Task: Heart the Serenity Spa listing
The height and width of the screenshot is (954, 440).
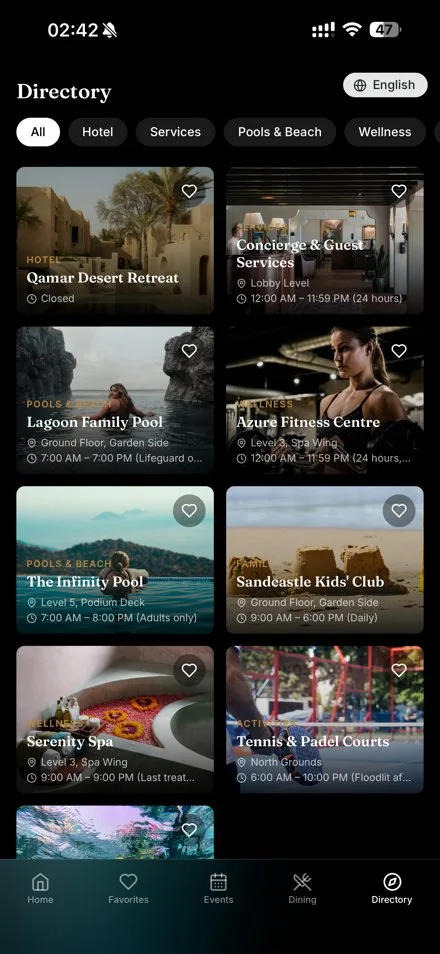Action: 189,670
